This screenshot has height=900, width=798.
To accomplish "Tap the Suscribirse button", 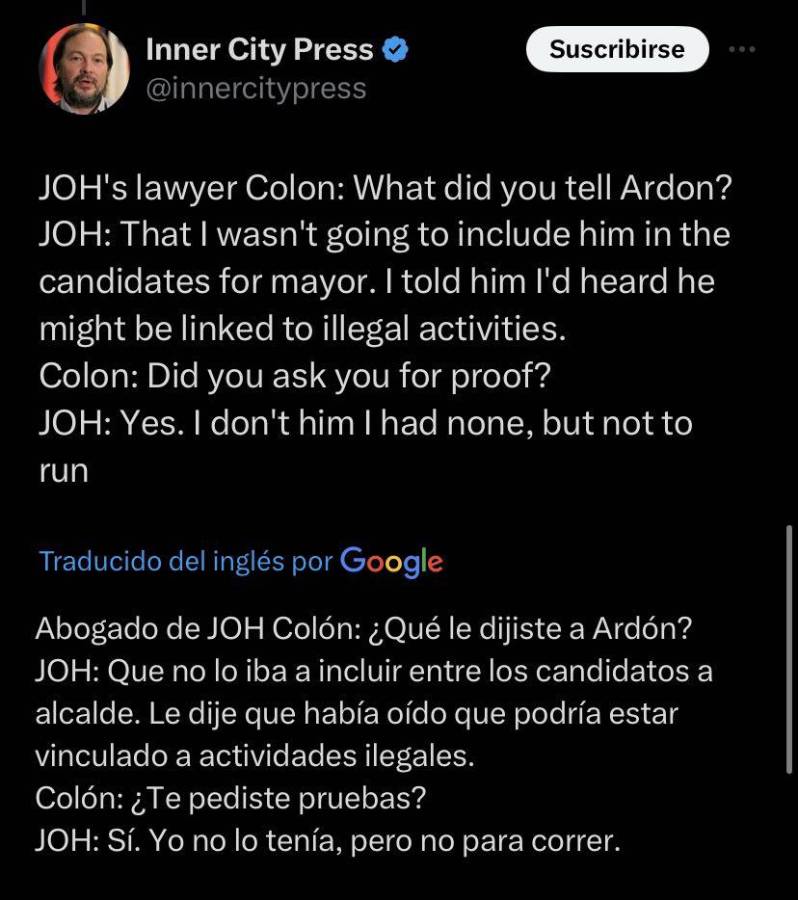I will (616, 49).
